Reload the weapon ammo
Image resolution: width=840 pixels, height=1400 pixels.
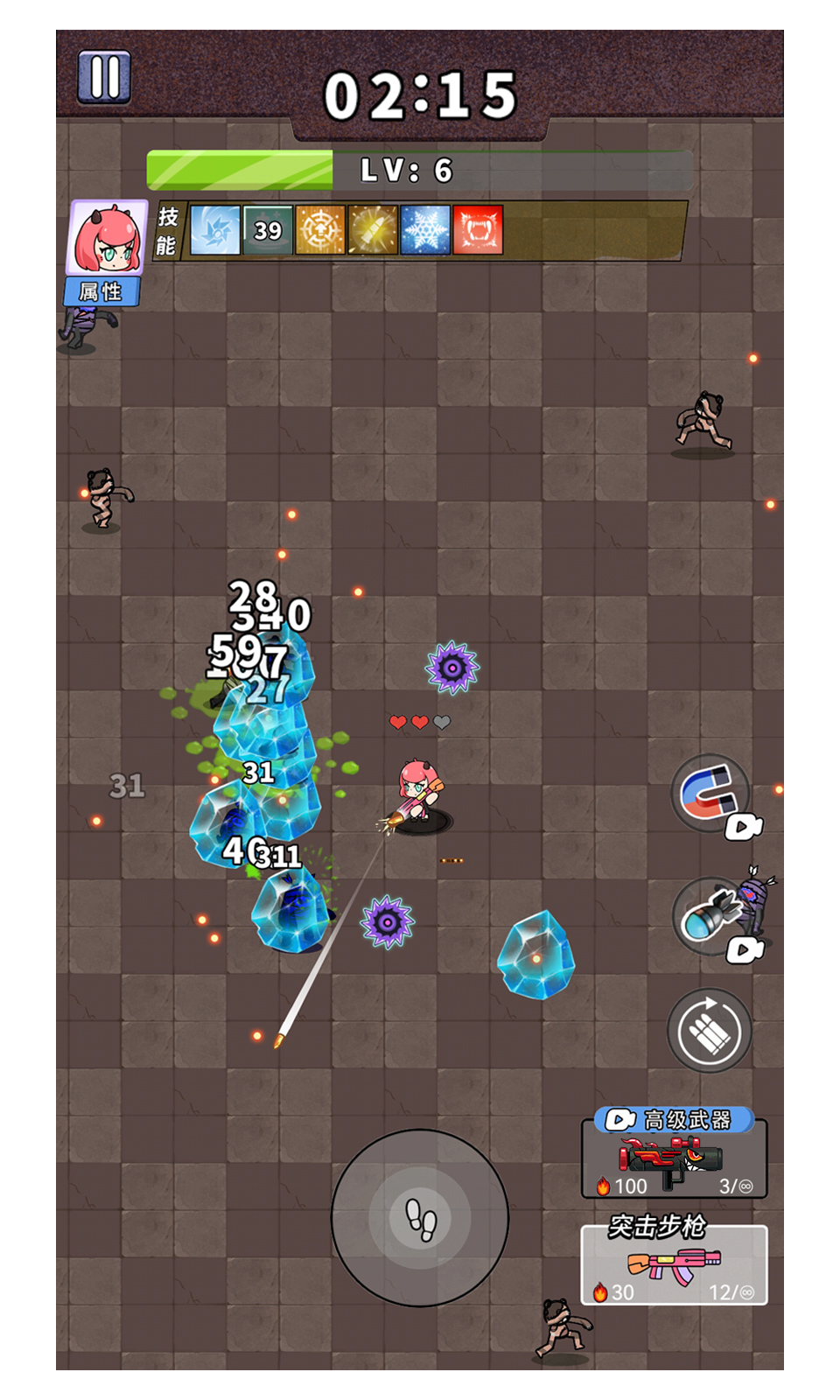[710, 1032]
